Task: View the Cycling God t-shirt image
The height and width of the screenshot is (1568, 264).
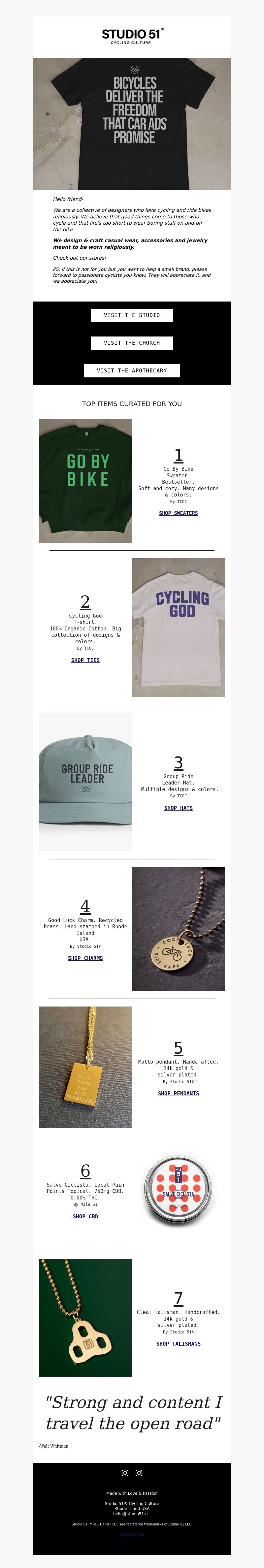Action: tap(178, 627)
